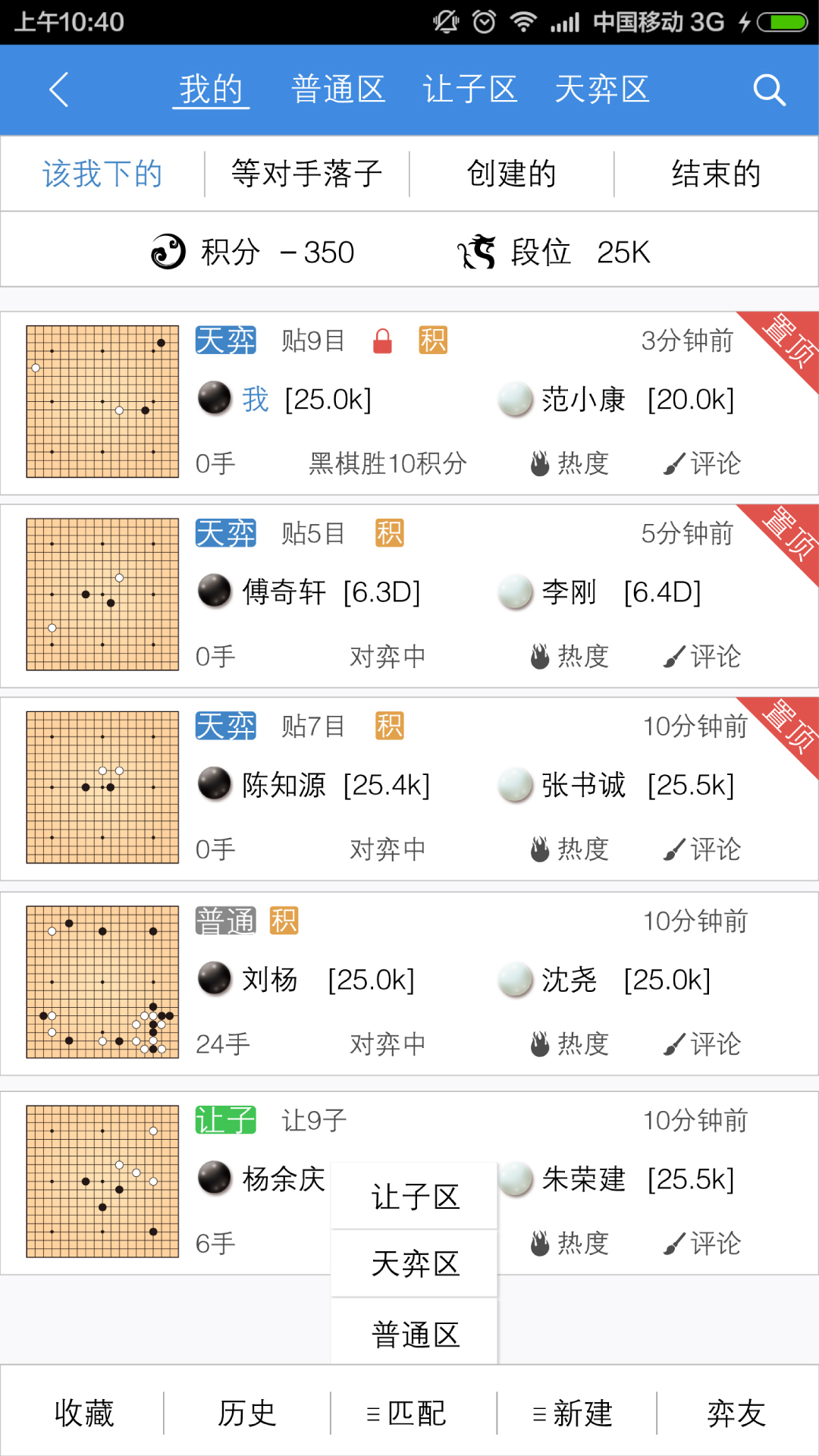Choose 让子区 in the popup menu
This screenshot has width=819, height=1456.
[415, 1197]
